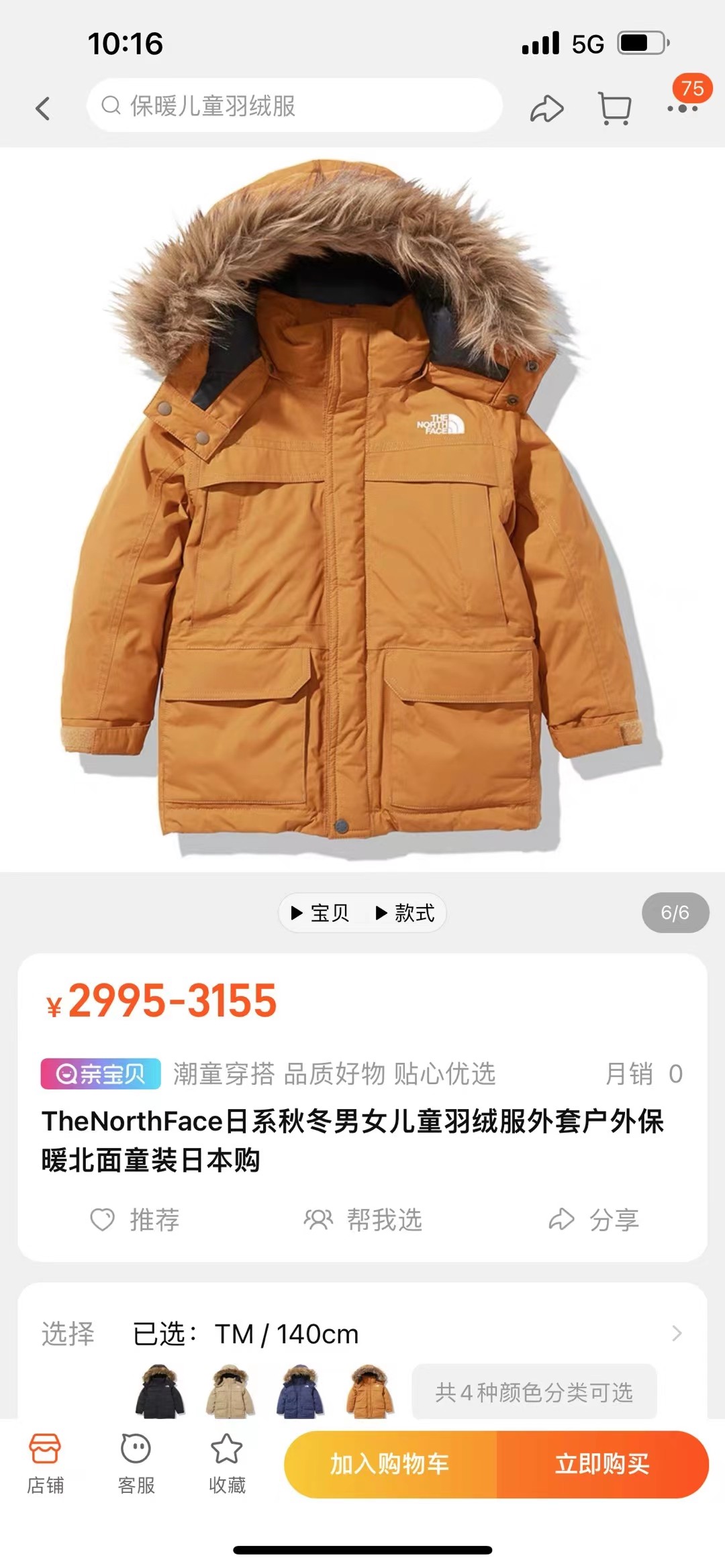This screenshot has height=1568, width=725.
Task: Open the 保暖儿童羽绒服 search box
Action: 294,105
